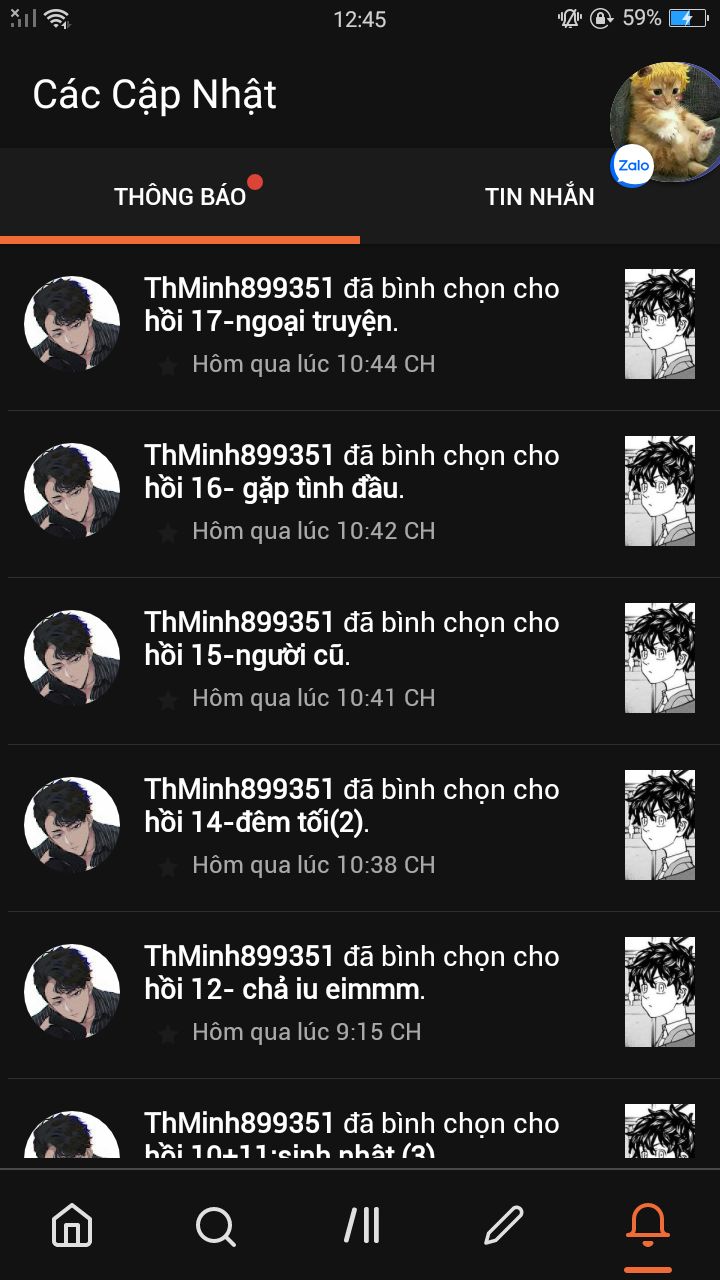Screen dimensions: 720x1280
Task: Open the write pencil tab
Action: tap(504, 1225)
